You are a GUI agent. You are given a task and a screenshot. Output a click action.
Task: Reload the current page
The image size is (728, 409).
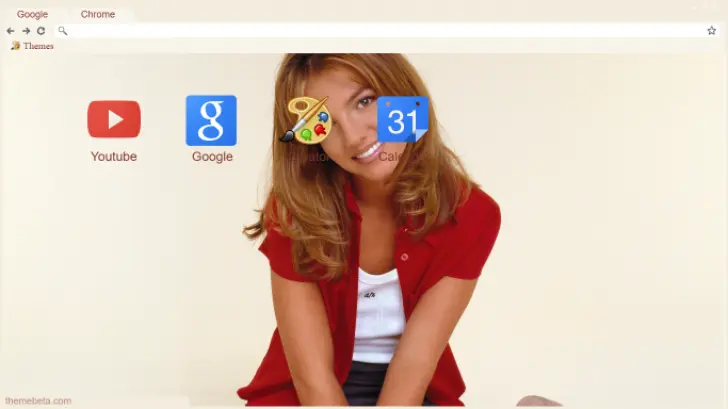click(x=41, y=31)
